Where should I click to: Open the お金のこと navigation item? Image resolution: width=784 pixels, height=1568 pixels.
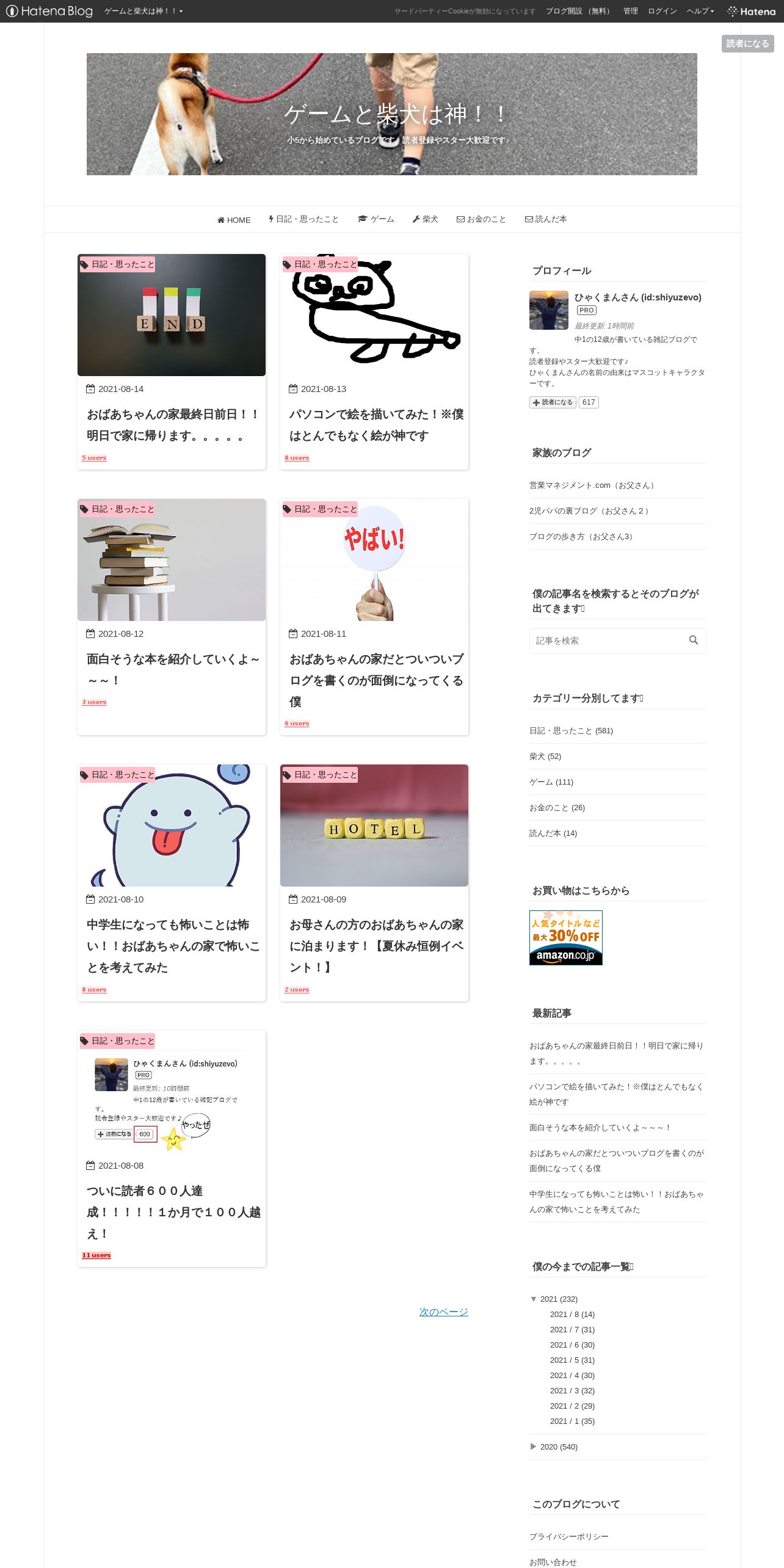click(x=481, y=219)
